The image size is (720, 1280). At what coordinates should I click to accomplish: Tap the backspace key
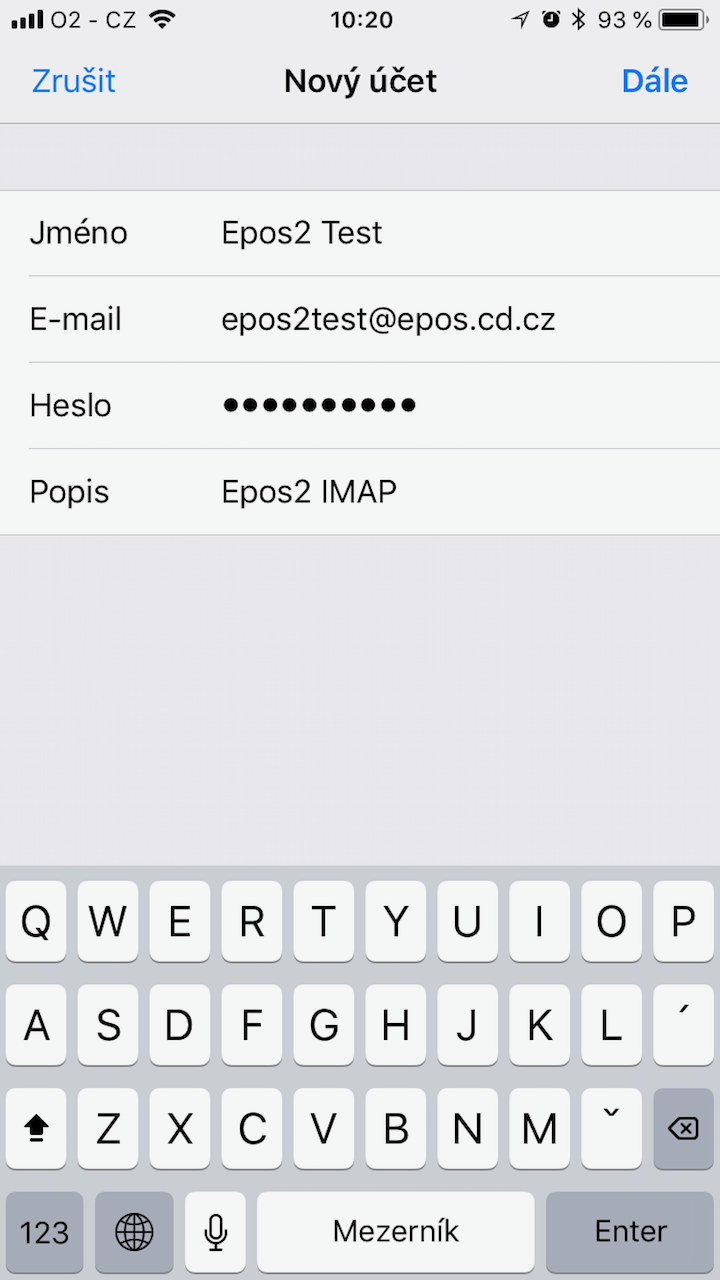pos(683,1129)
